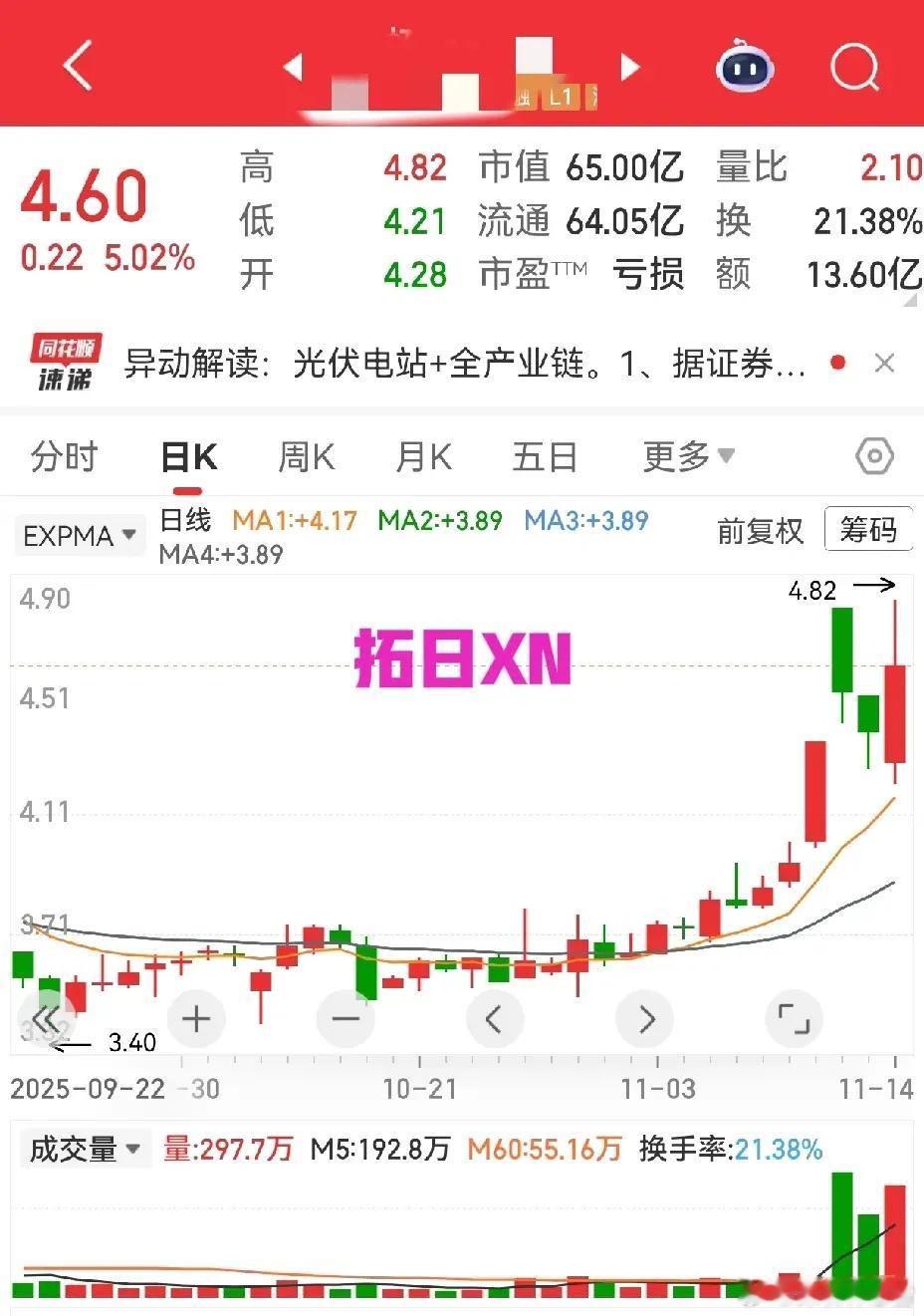Open stock search with magnifier icon
Image resolution: width=924 pixels, height=1316 pixels.
(854, 66)
